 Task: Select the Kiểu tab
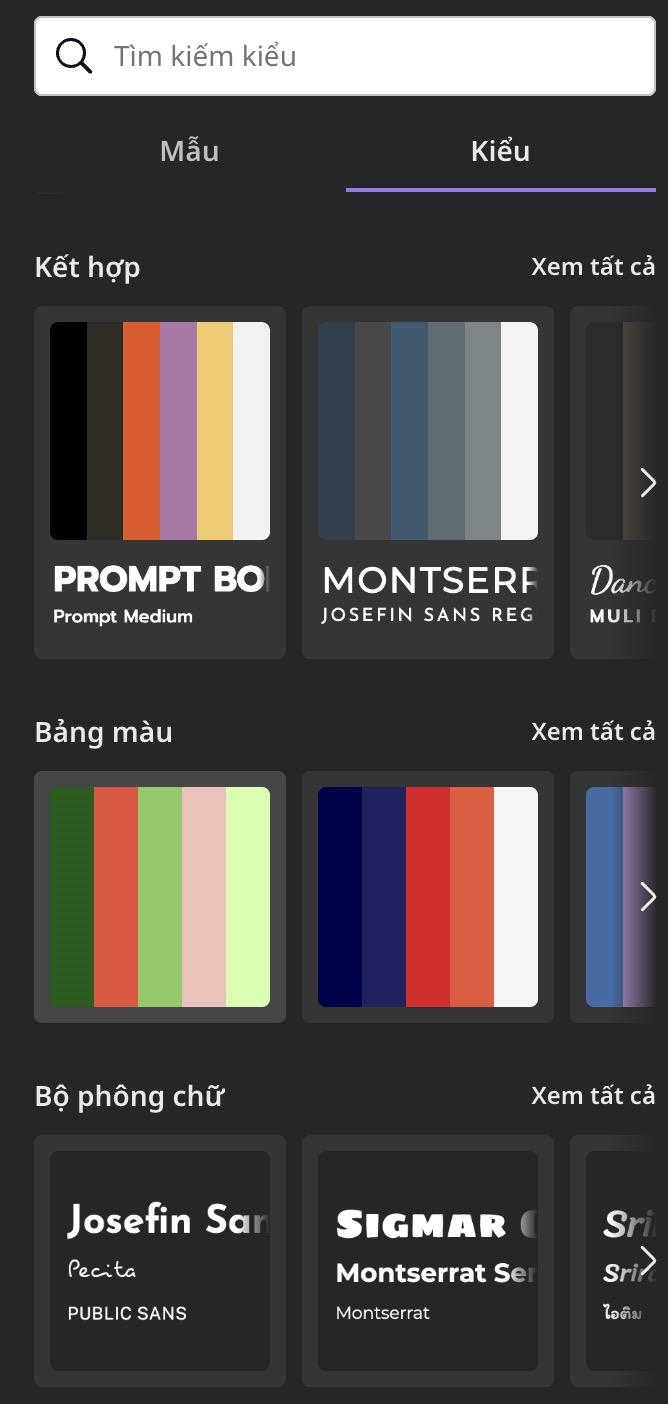click(500, 152)
